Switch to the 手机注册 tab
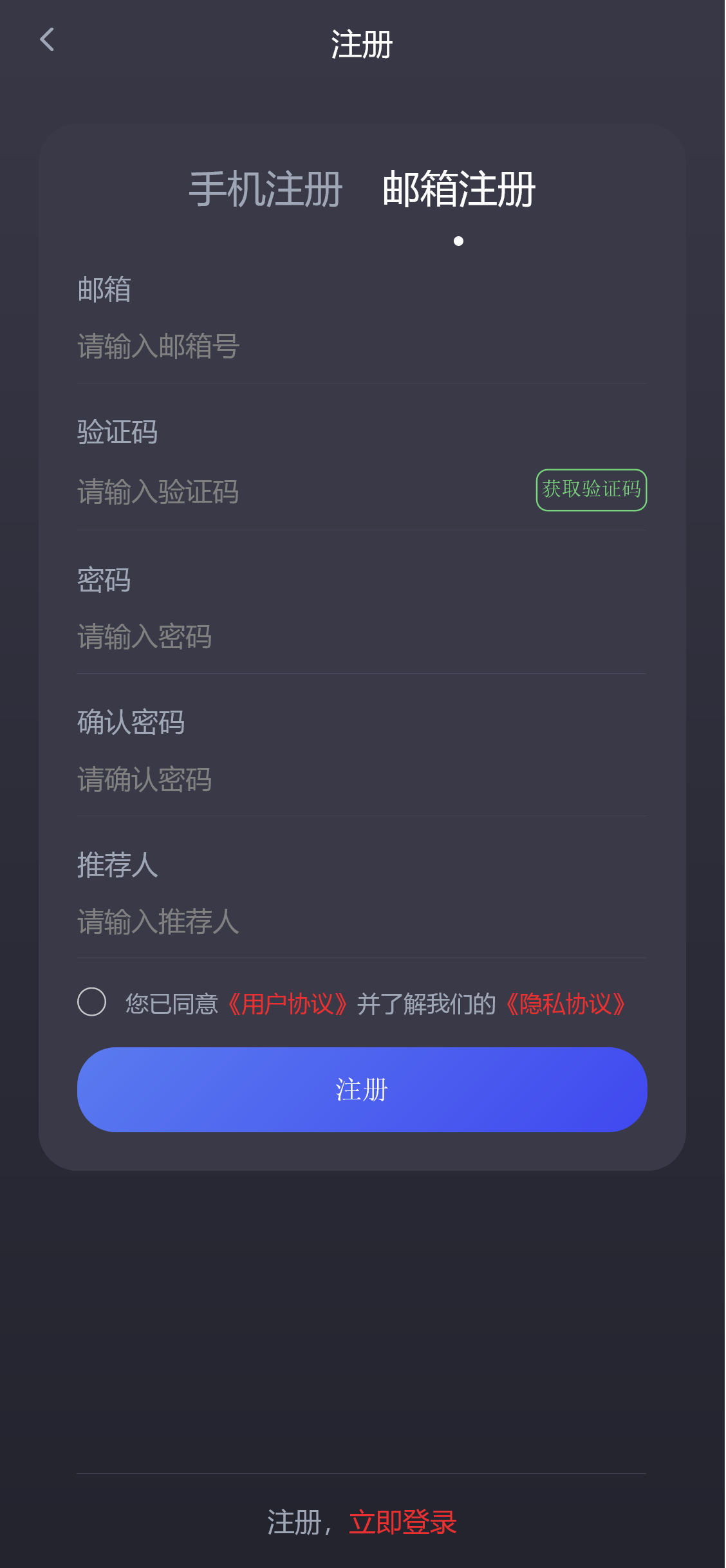The image size is (726, 1568). 265,189
